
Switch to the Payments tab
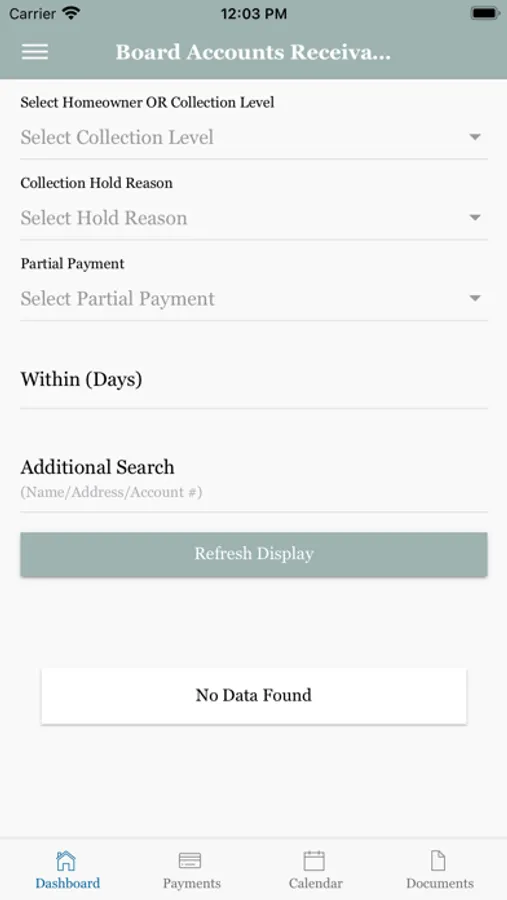point(191,870)
